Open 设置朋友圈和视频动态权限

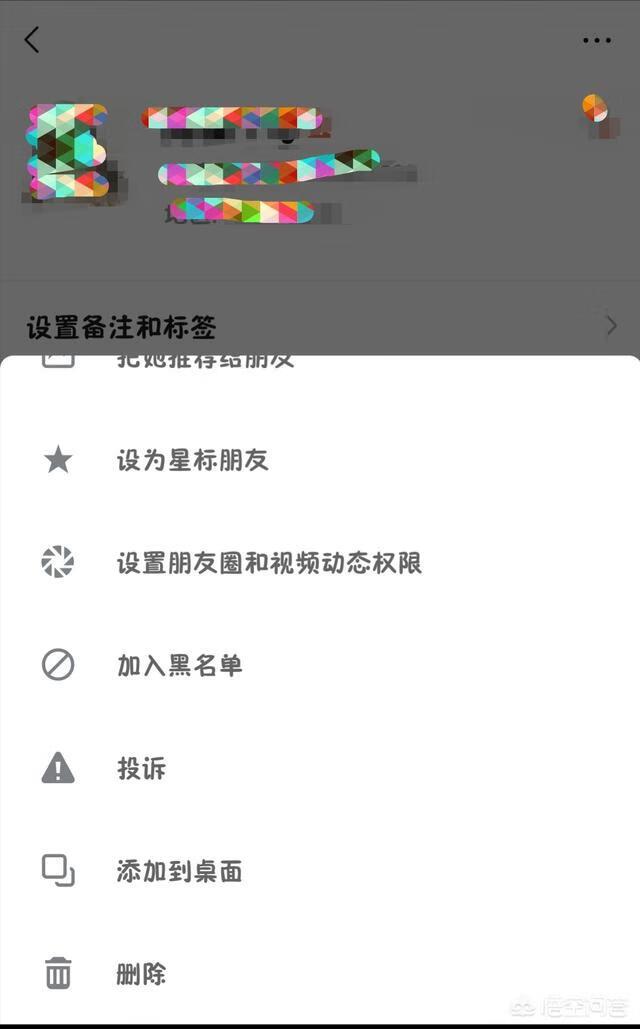[268, 563]
